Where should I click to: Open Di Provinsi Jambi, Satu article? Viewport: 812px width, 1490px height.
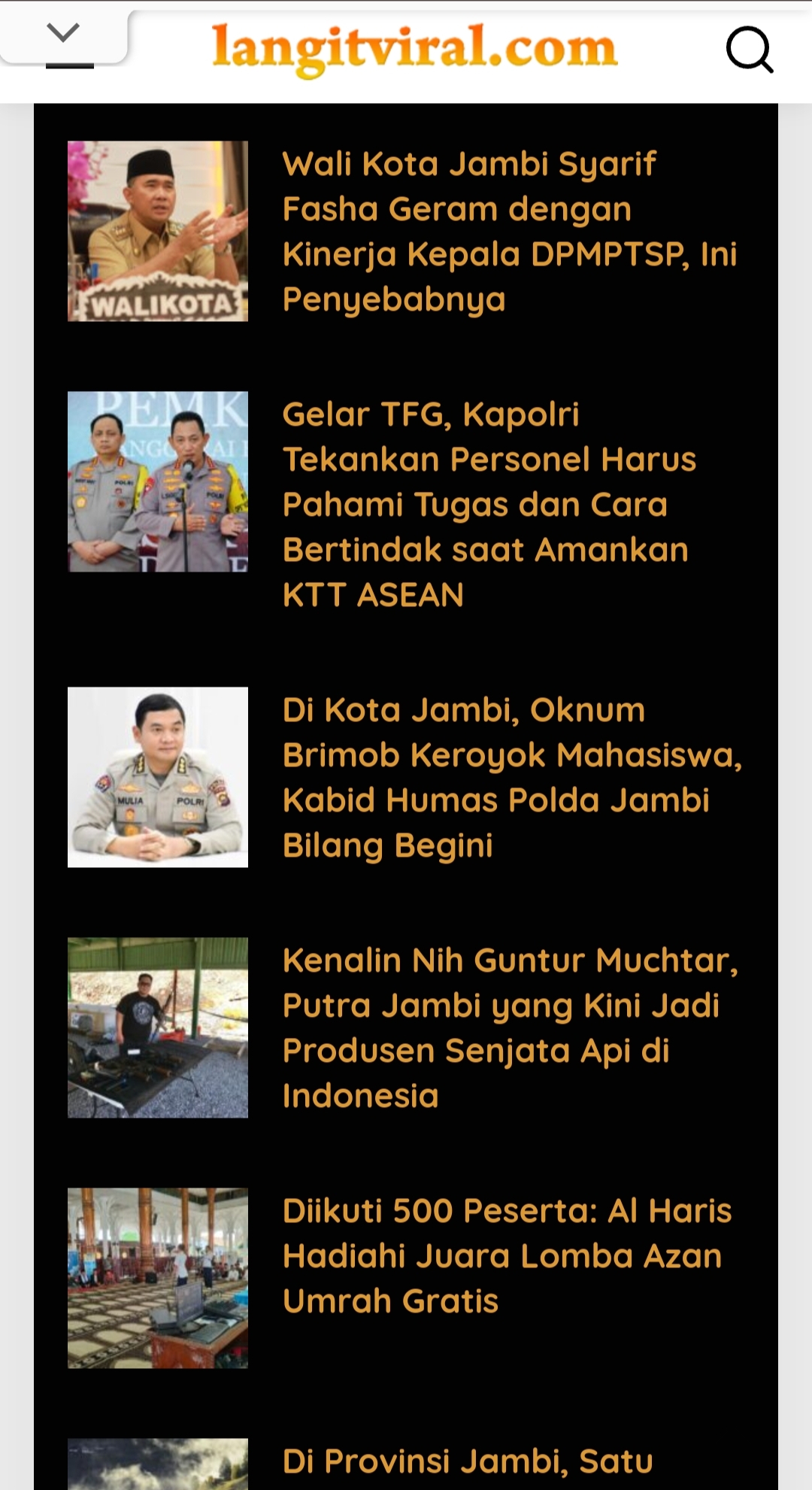(x=468, y=1461)
